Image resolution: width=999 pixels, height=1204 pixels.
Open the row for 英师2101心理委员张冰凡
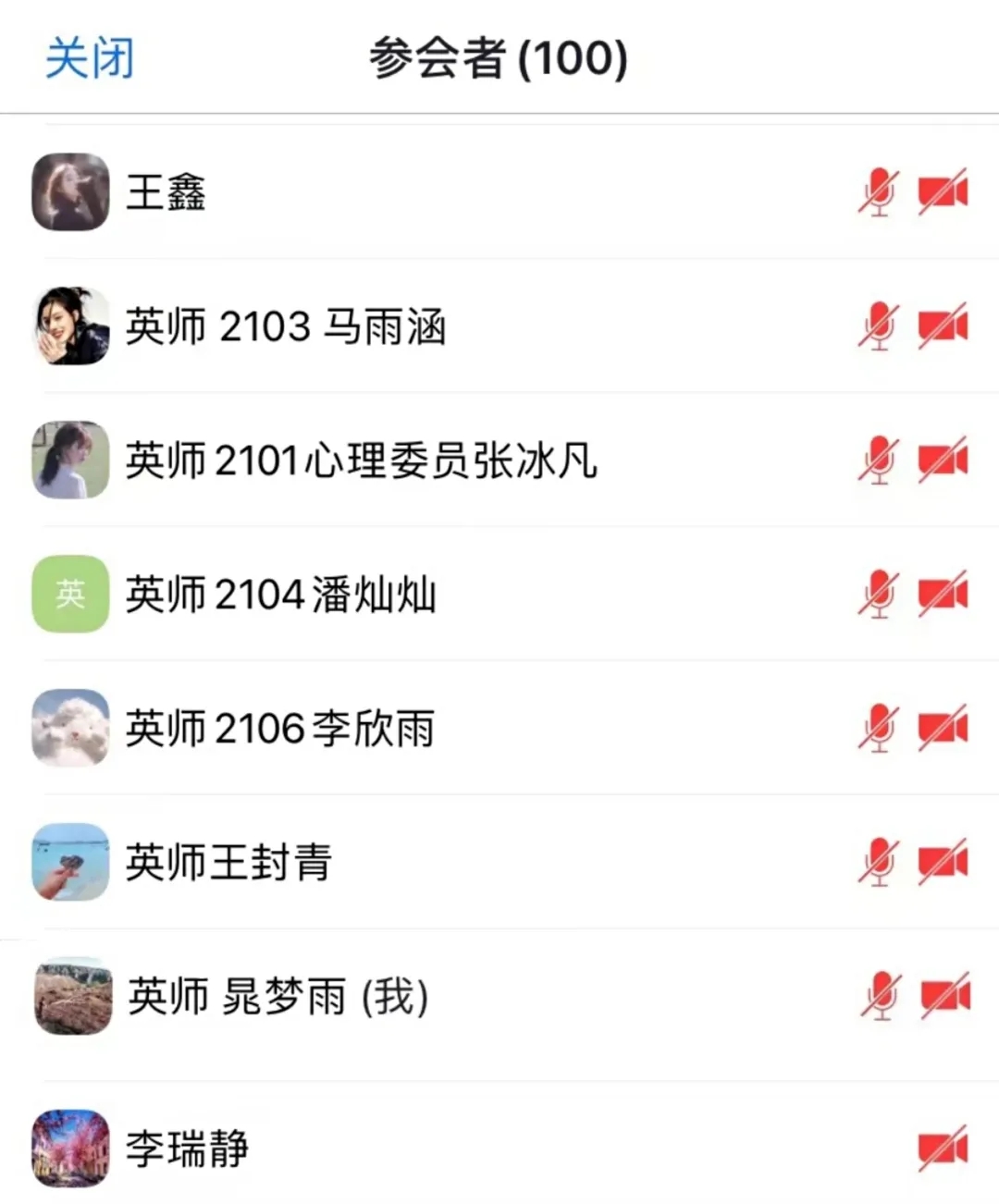tap(361, 461)
